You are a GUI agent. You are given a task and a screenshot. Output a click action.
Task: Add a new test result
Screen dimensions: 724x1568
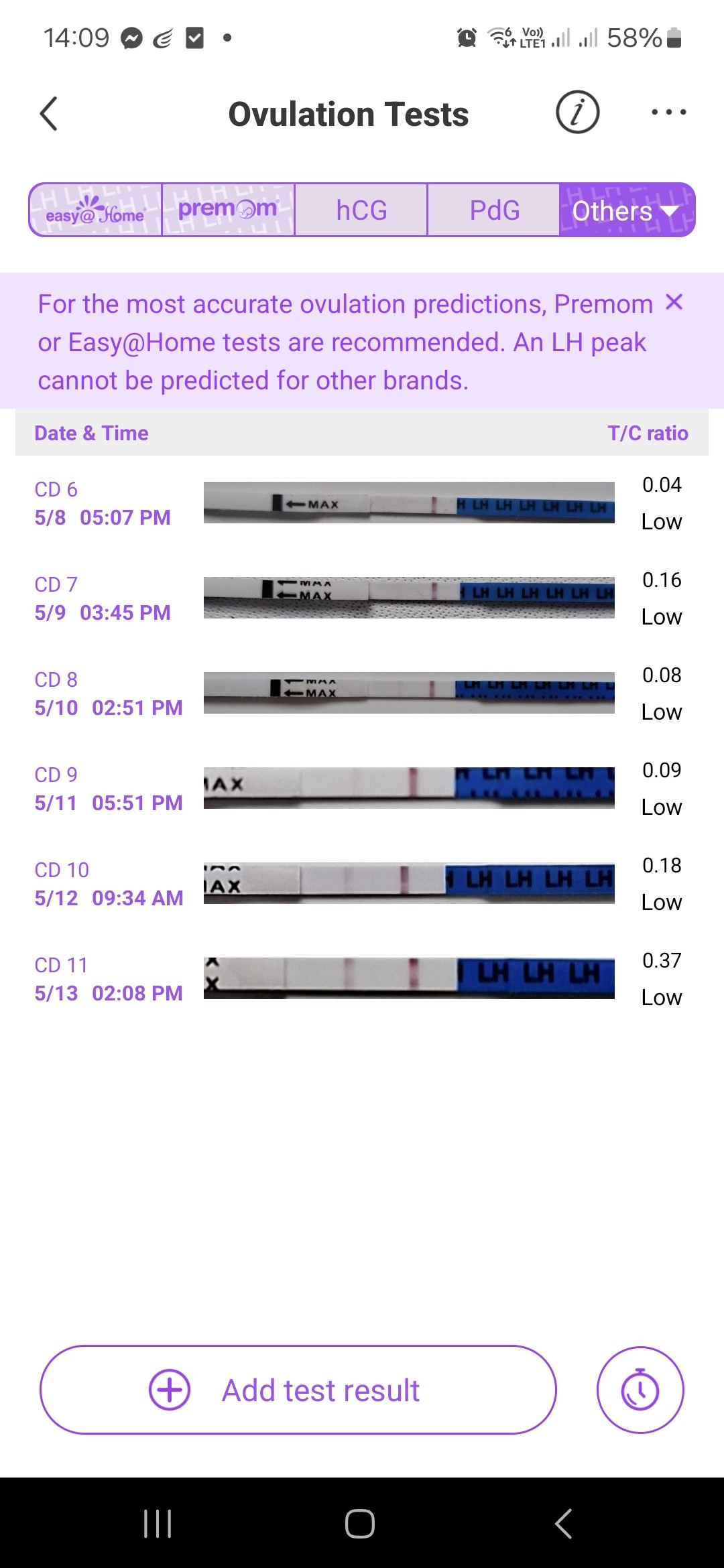(x=298, y=1390)
